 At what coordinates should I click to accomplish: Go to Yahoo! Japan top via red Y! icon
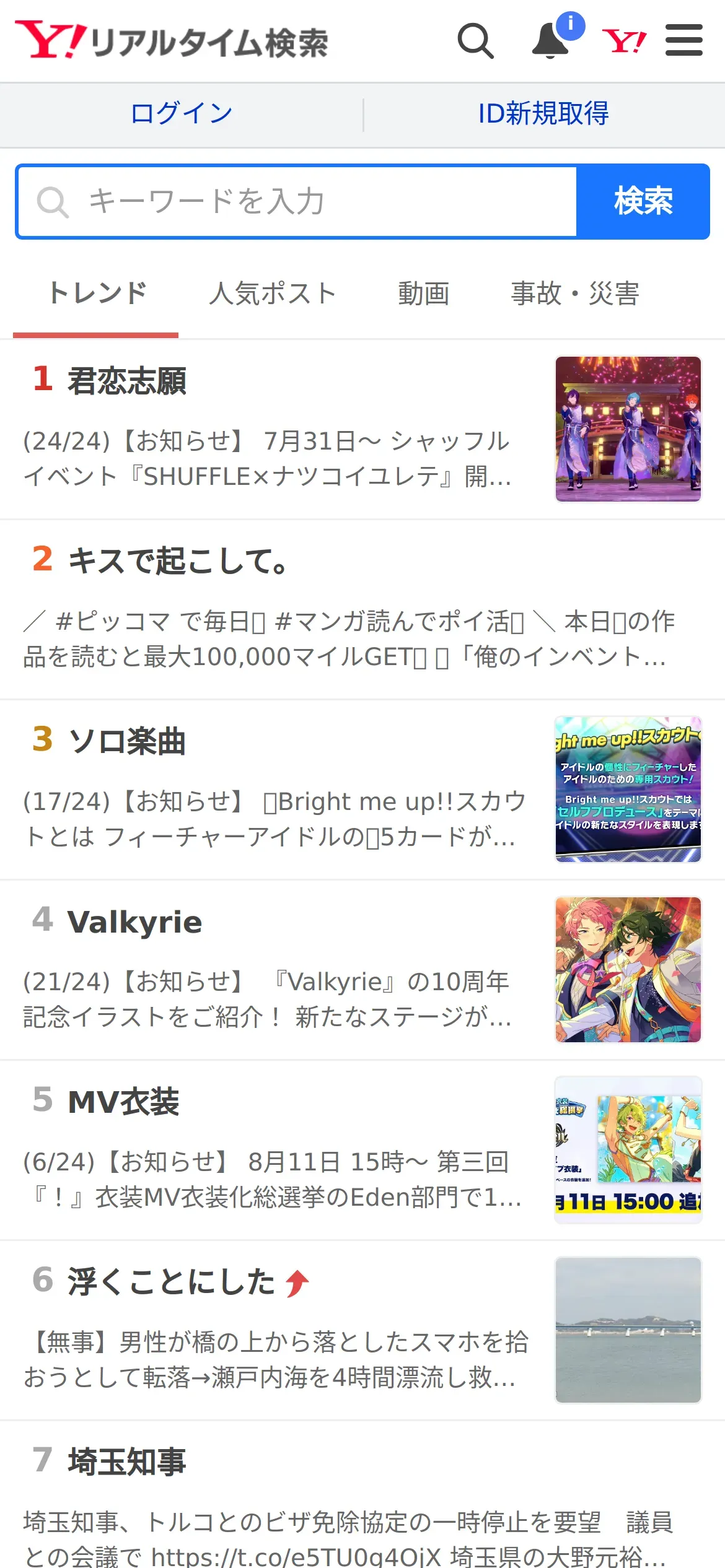[x=624, y=41]
